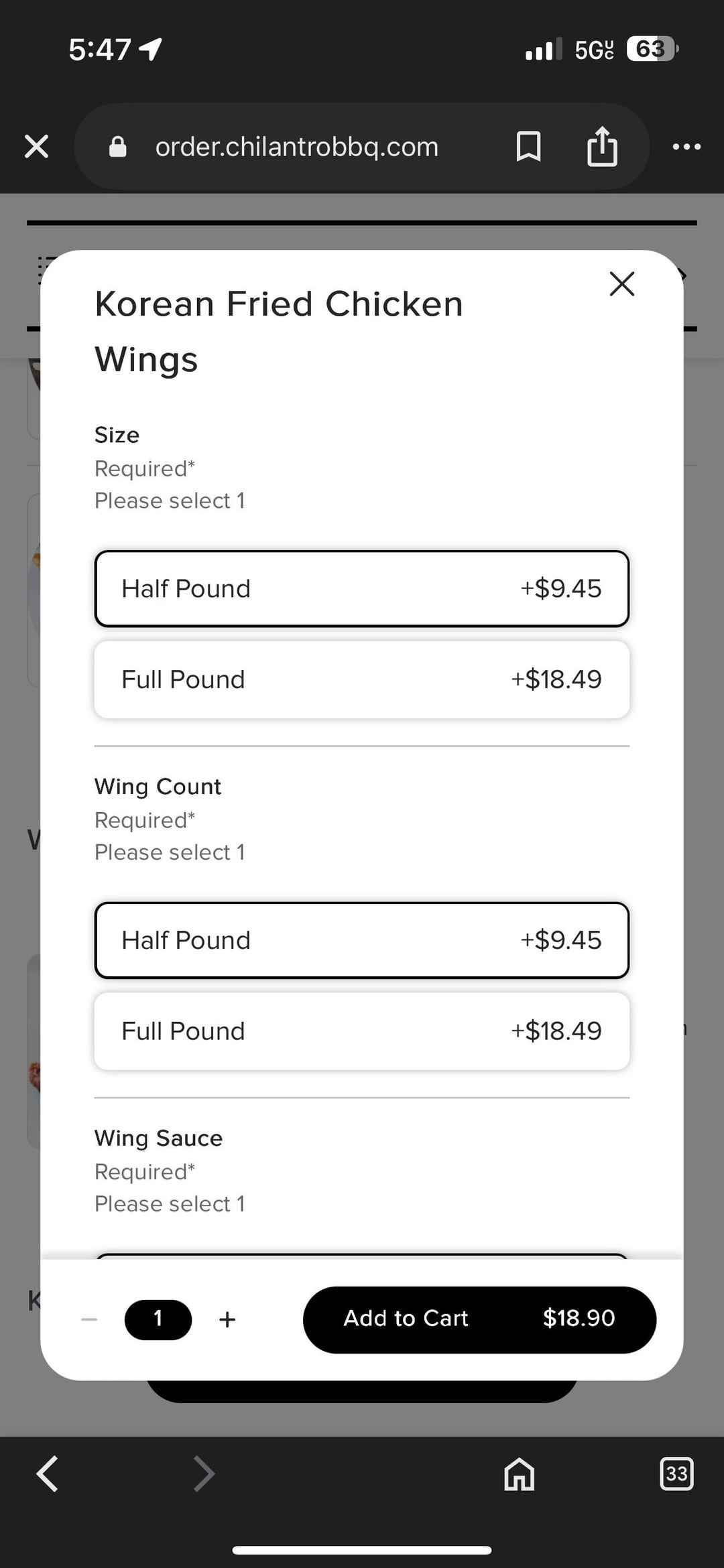Choose Half Pound under Wing Count
The image size is (724, 1568).
point(362,940)
